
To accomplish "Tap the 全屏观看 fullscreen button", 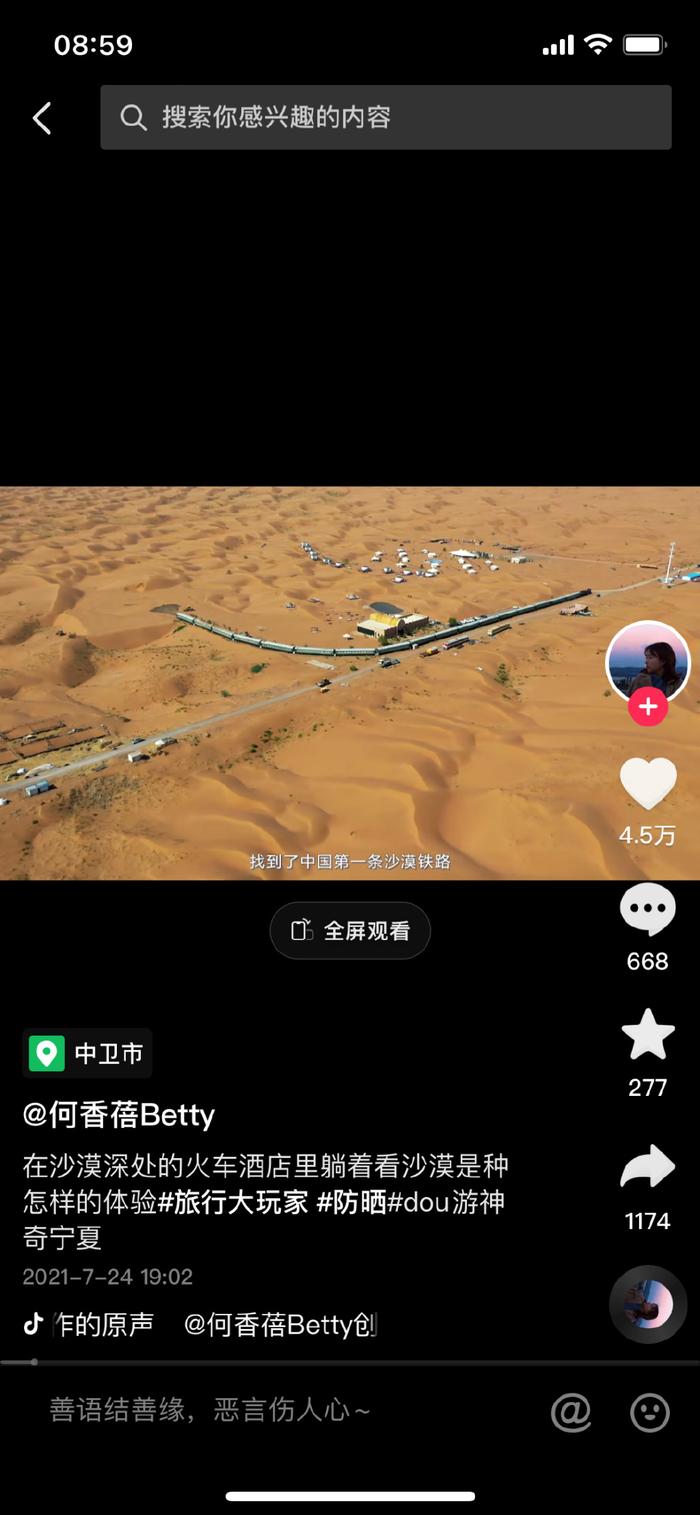I will click(350, 931).
